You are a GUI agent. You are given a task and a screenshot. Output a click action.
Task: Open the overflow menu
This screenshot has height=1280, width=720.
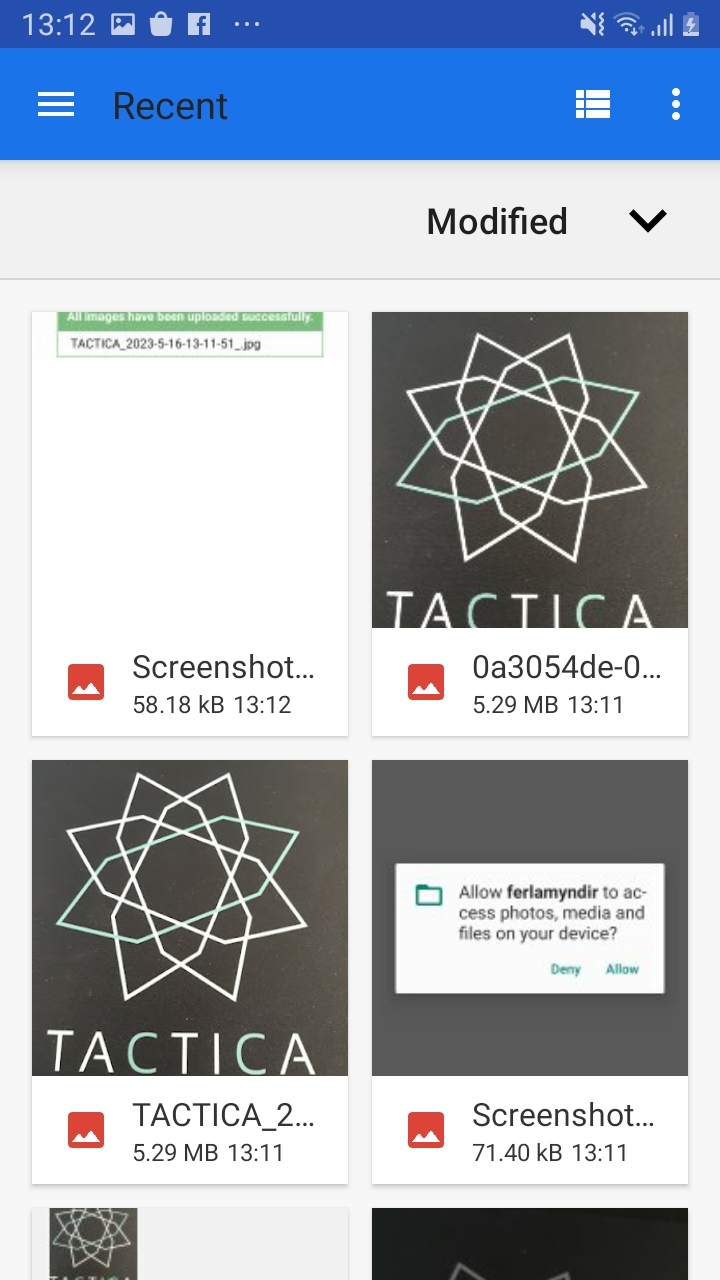(676, 104)
